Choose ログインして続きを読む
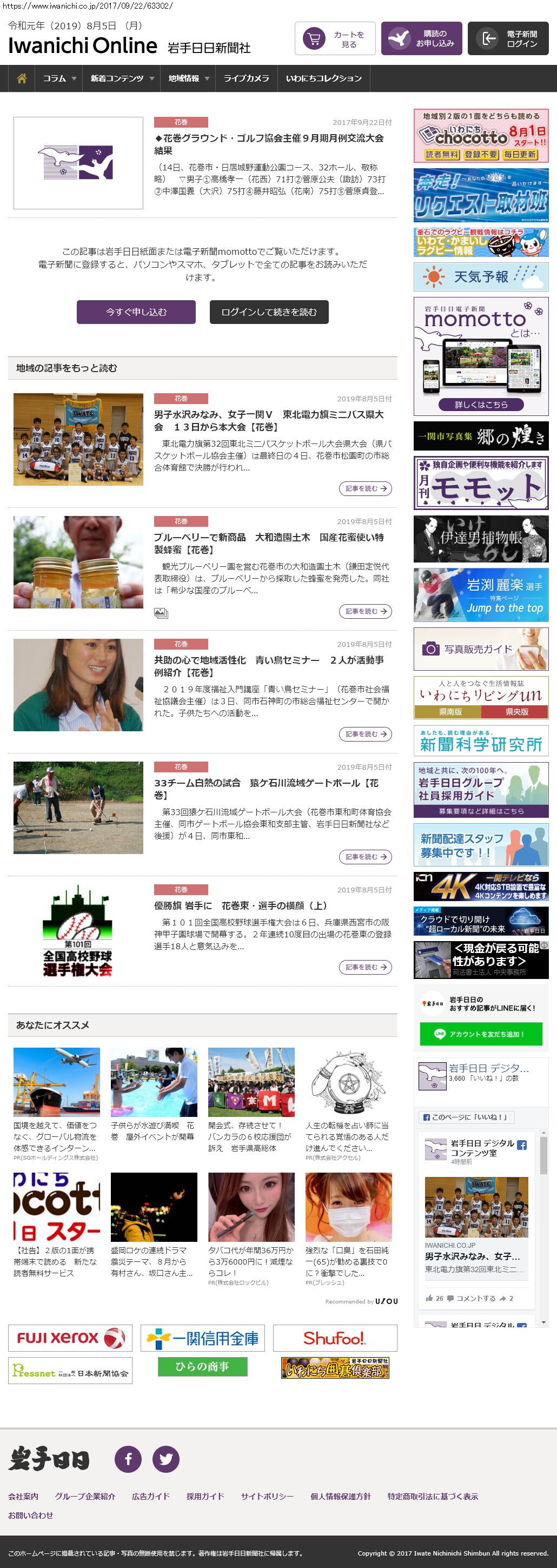The height and width of the screenshot is (1568, 557). coord(269,312)
